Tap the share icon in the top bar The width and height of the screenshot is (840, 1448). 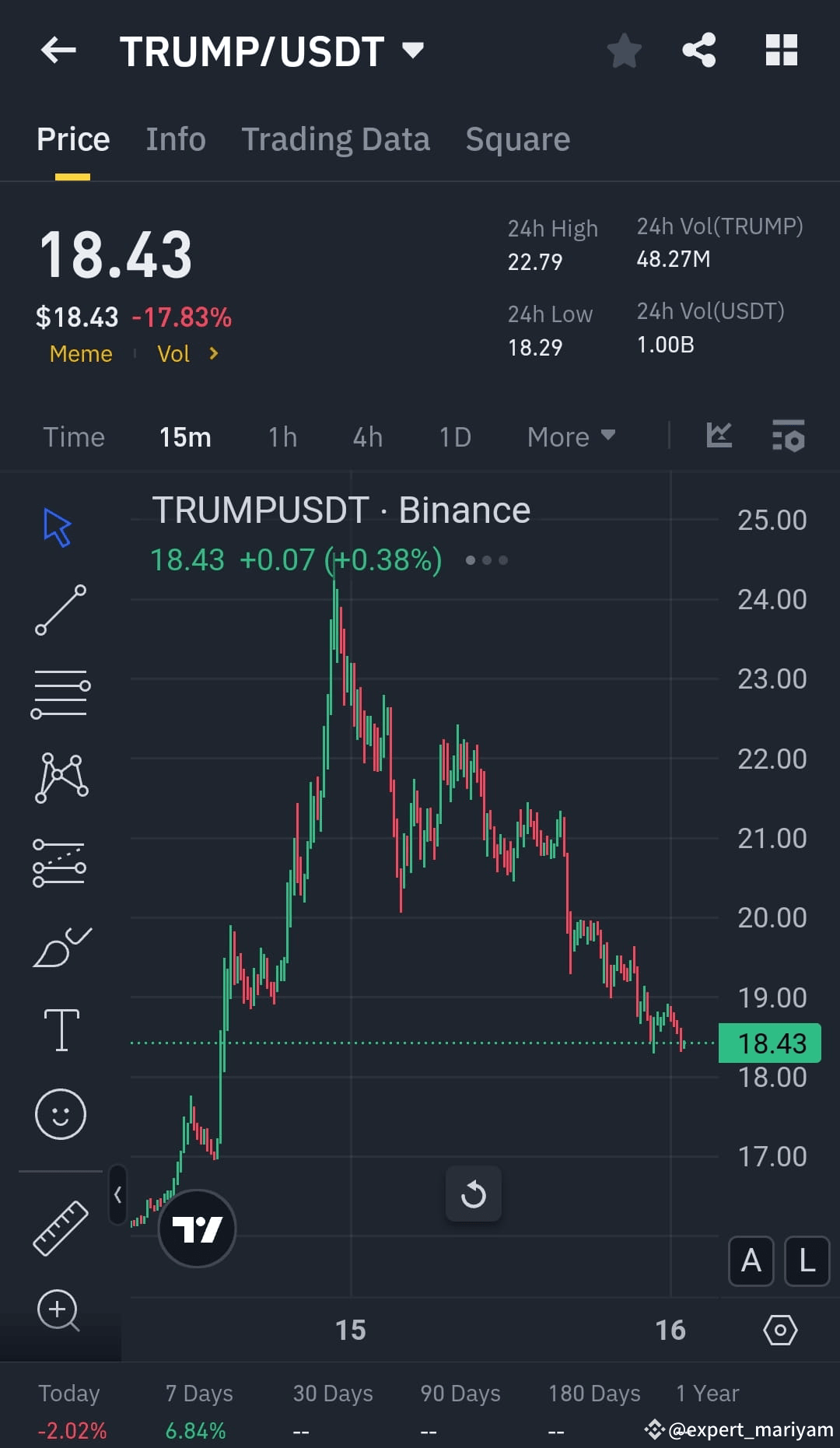click(x=698, y=50)
